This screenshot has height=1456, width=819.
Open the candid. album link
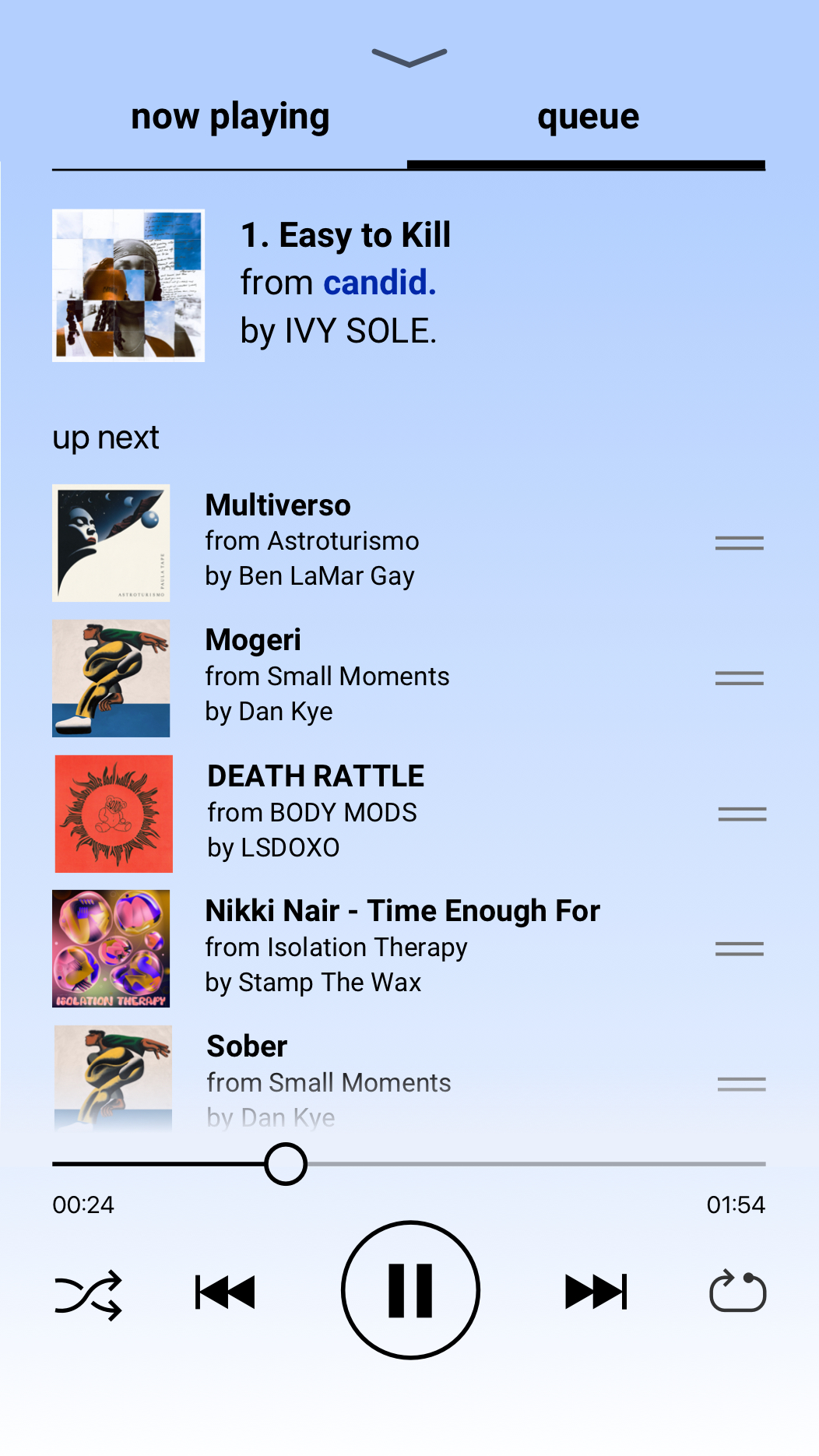tap(379, 283)
